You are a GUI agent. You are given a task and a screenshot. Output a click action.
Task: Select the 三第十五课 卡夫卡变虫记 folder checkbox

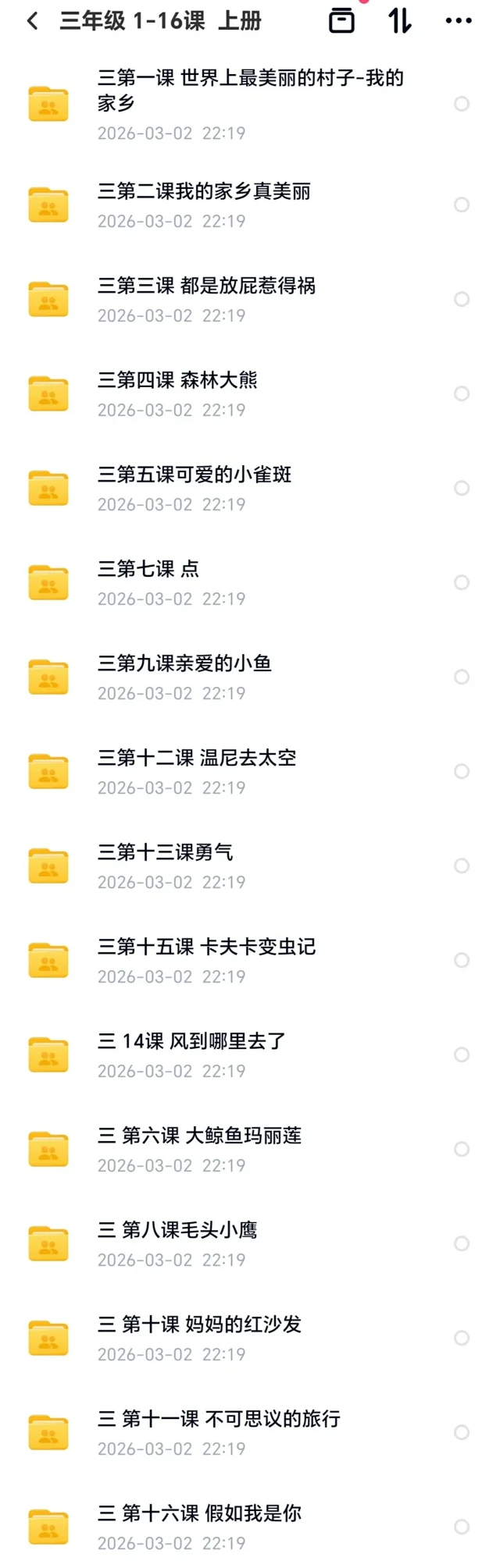pyautogui.click(x=462, y=960)
